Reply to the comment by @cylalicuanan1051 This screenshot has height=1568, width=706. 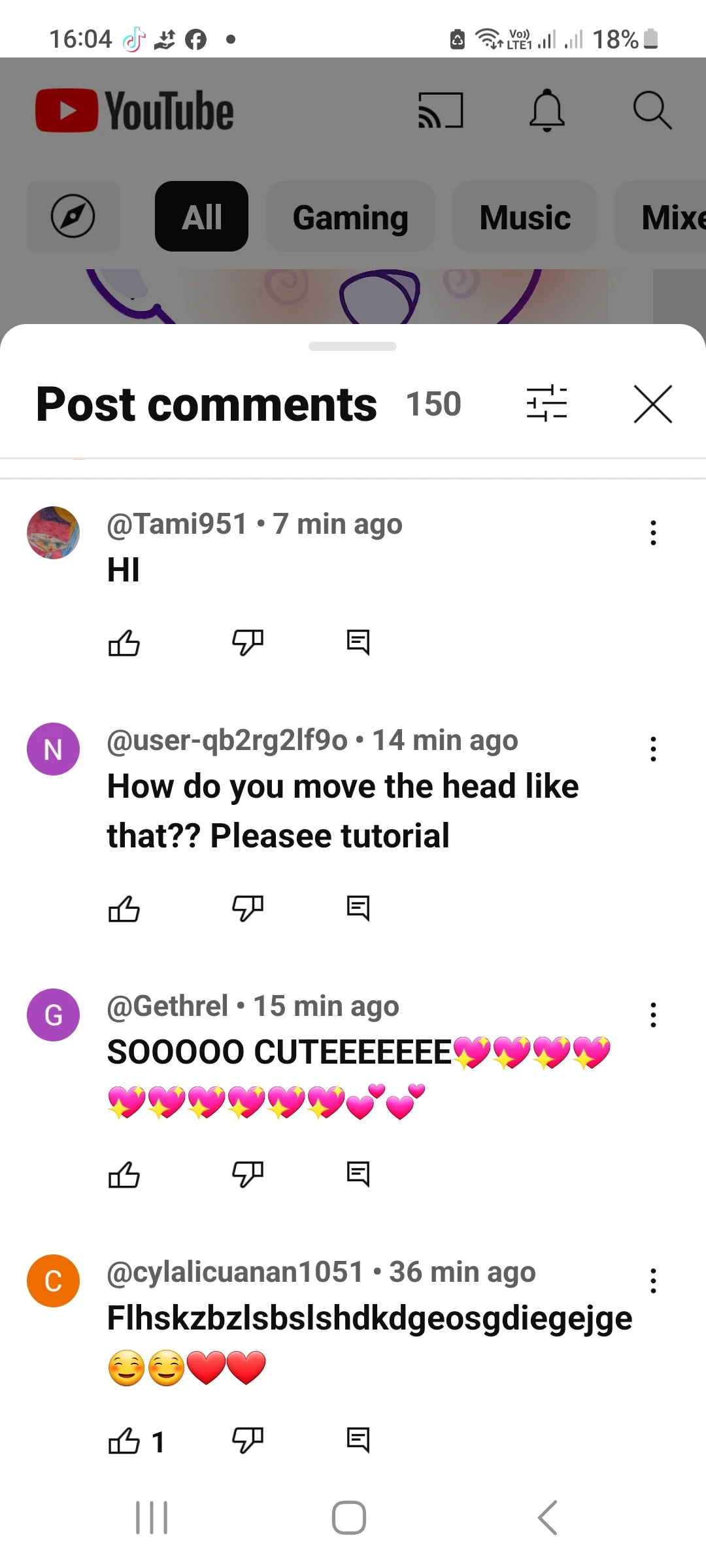pyautogui.click(x=358, y=1440)
